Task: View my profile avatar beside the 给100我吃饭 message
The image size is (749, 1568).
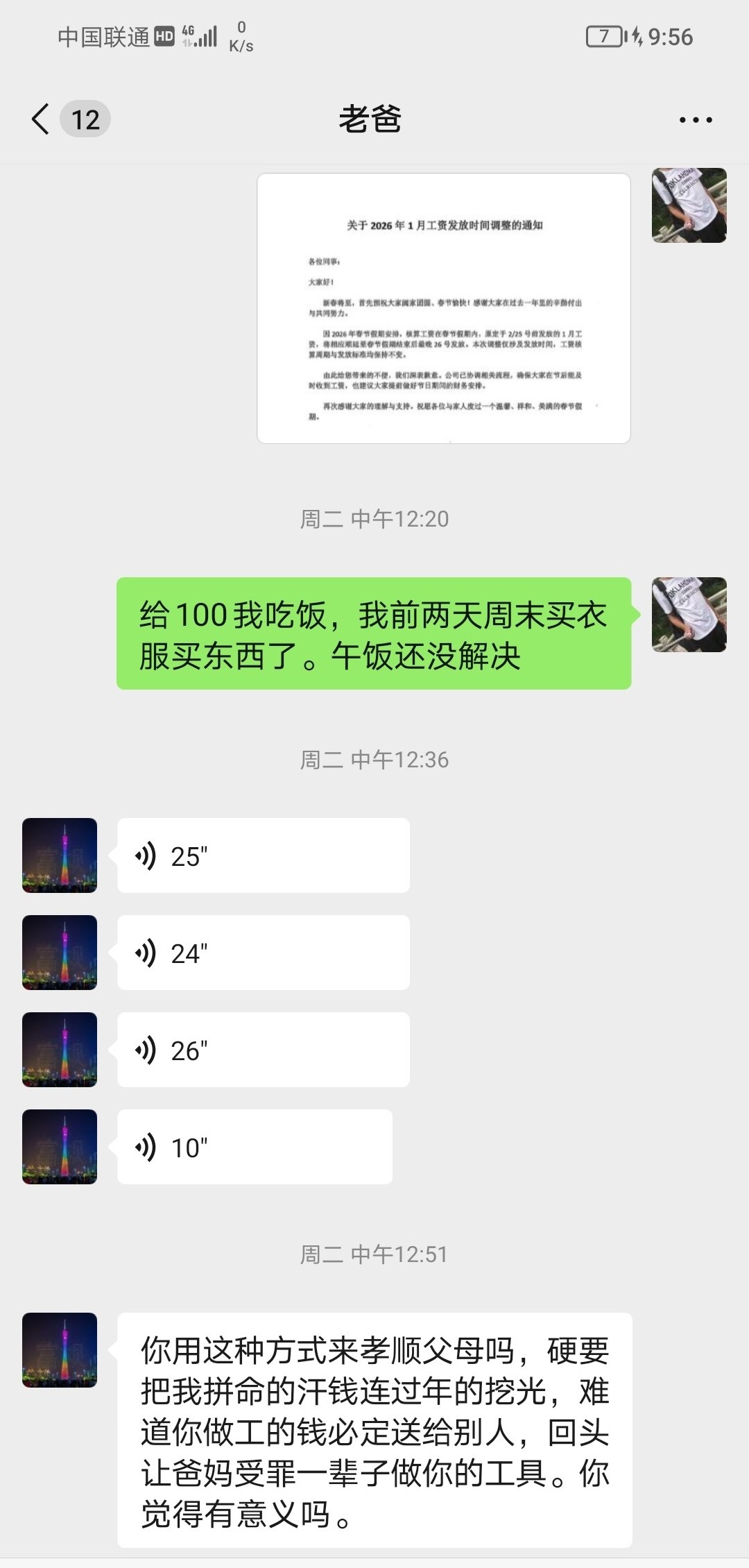Action: [689, 615]
